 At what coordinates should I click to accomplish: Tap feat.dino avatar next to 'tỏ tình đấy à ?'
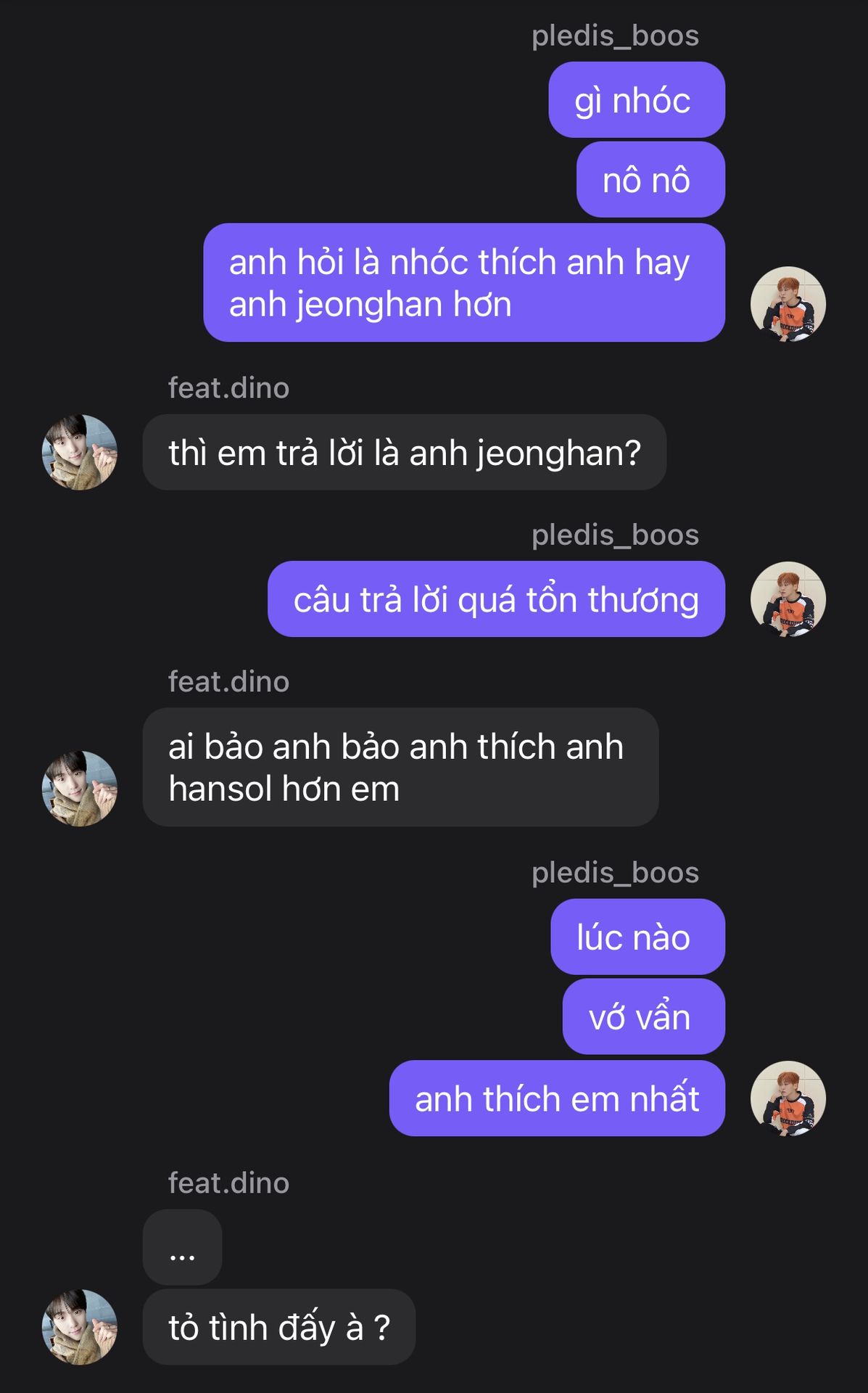tap(80, 1327)
